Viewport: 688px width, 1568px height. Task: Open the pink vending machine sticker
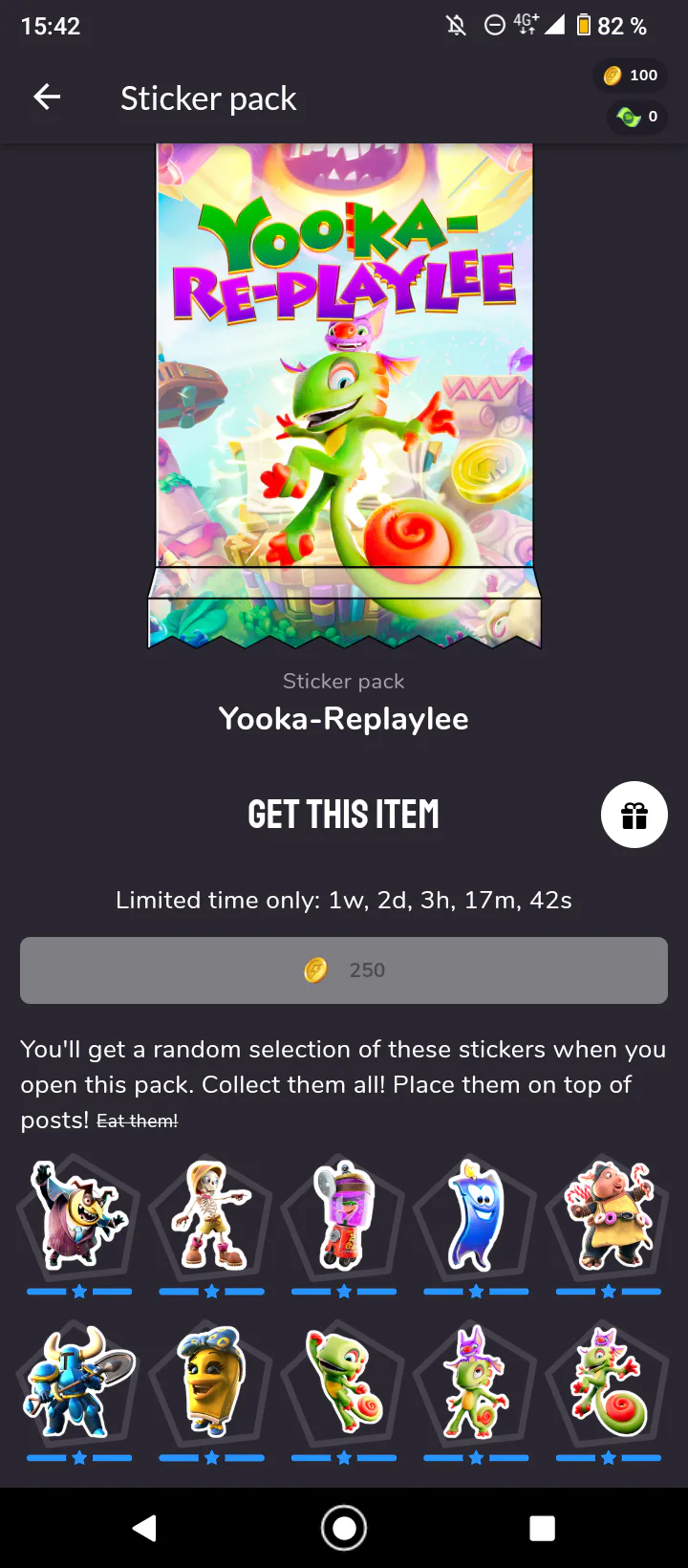343,1216
